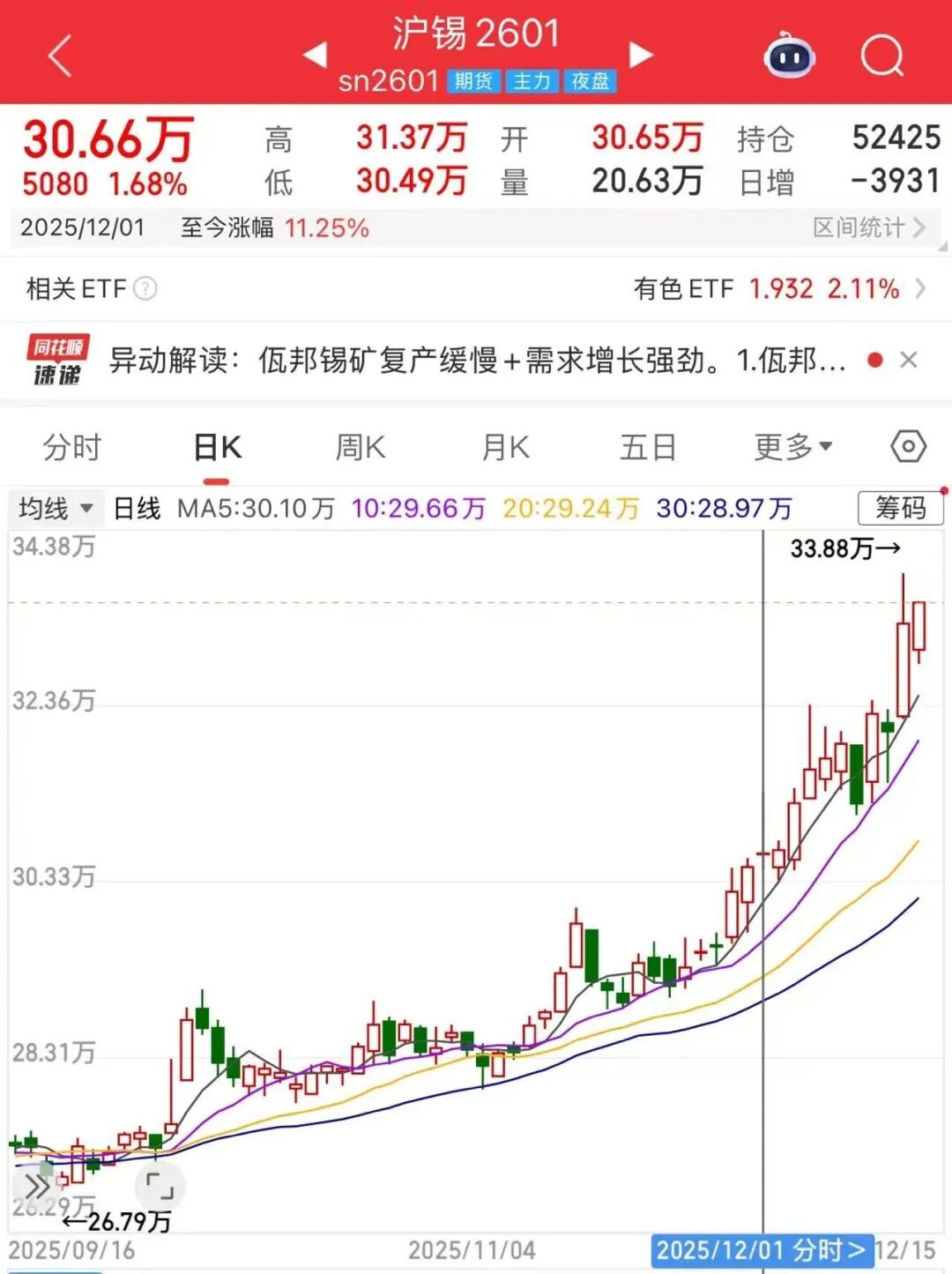This screenshot has width=952, height=1274.
Task: View the 月K chart tab
Action: 505,447
